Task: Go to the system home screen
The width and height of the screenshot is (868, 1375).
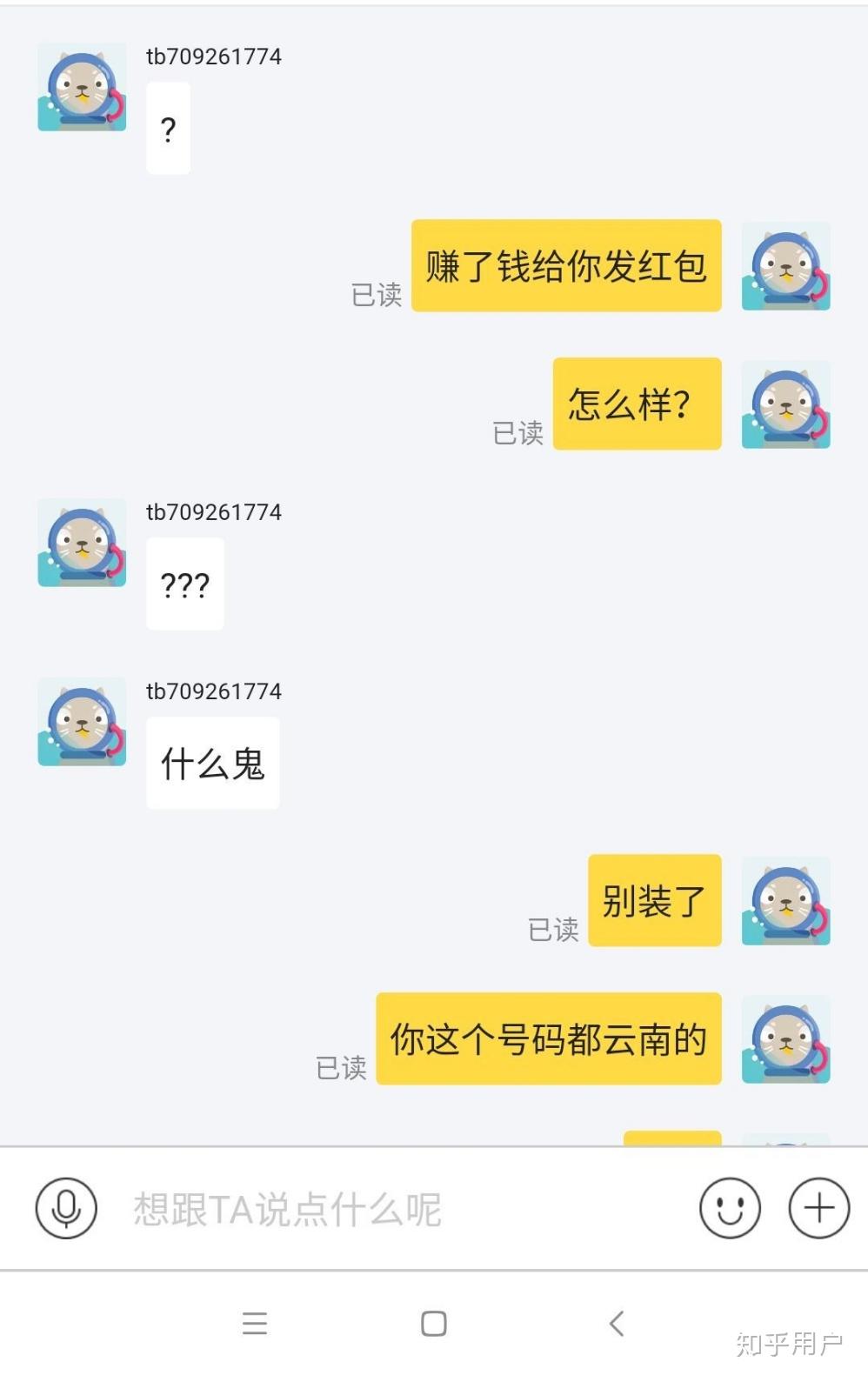Action: pyautogui.click(x=433, y=1323)
